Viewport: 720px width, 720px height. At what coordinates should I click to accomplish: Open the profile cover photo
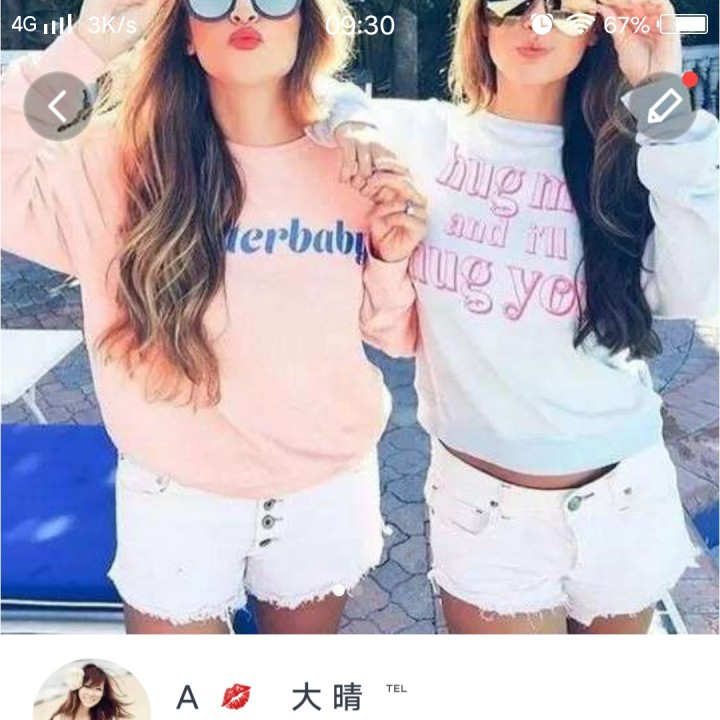[x=360, y=317]
